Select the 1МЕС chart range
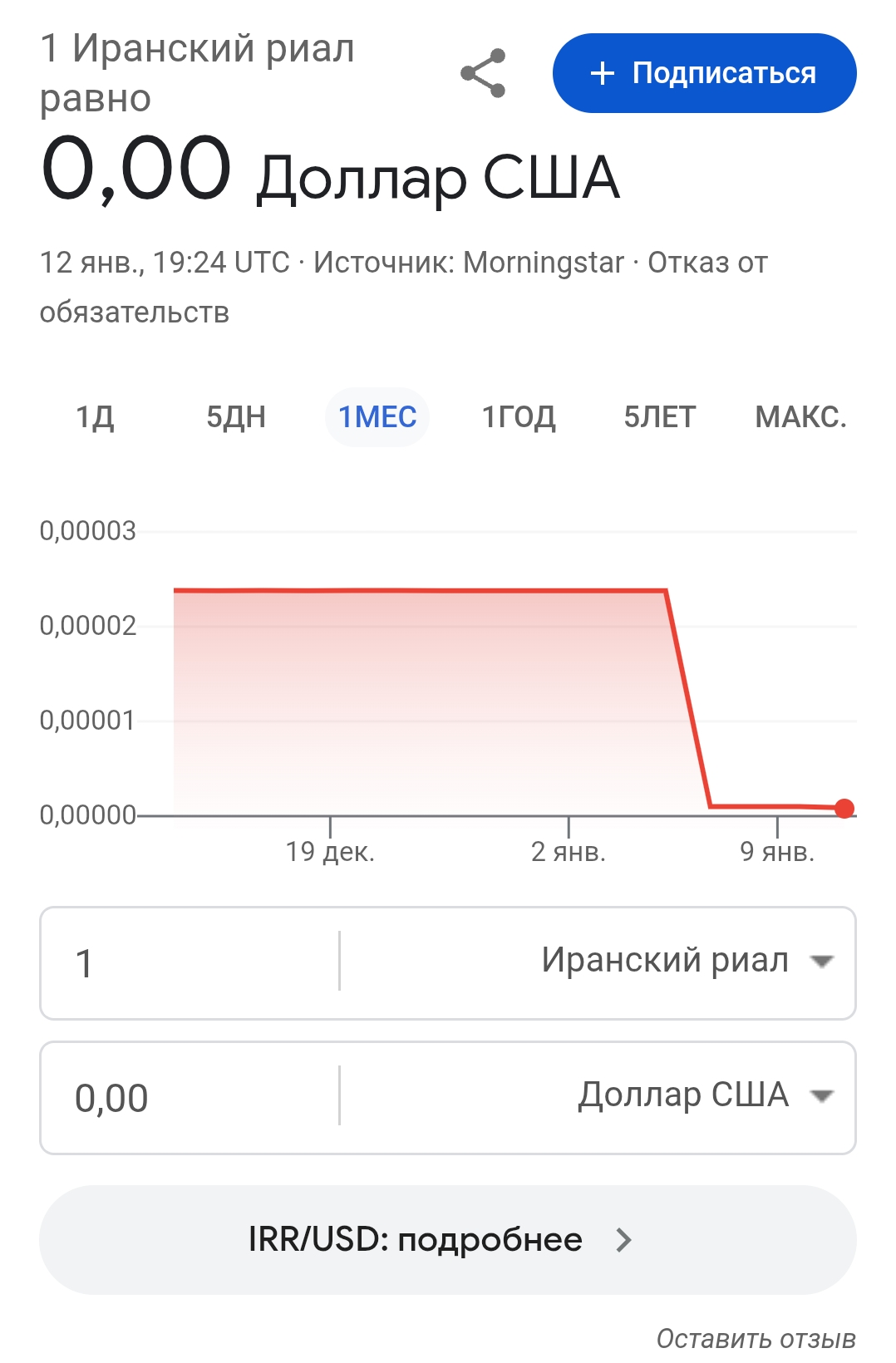Image resolution: width=896 pixels, height=1363 pixels. coord(377,417)
